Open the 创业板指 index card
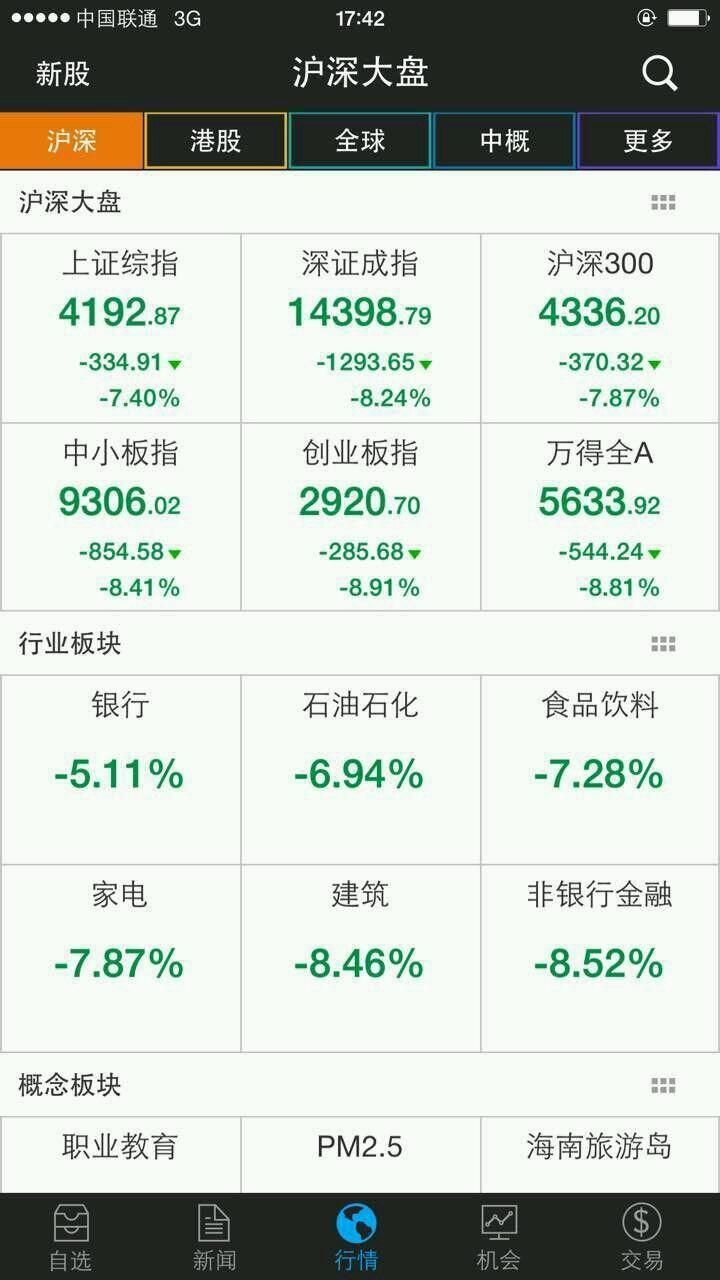This screenshot has width=720, height=1280. click(360, 517)
